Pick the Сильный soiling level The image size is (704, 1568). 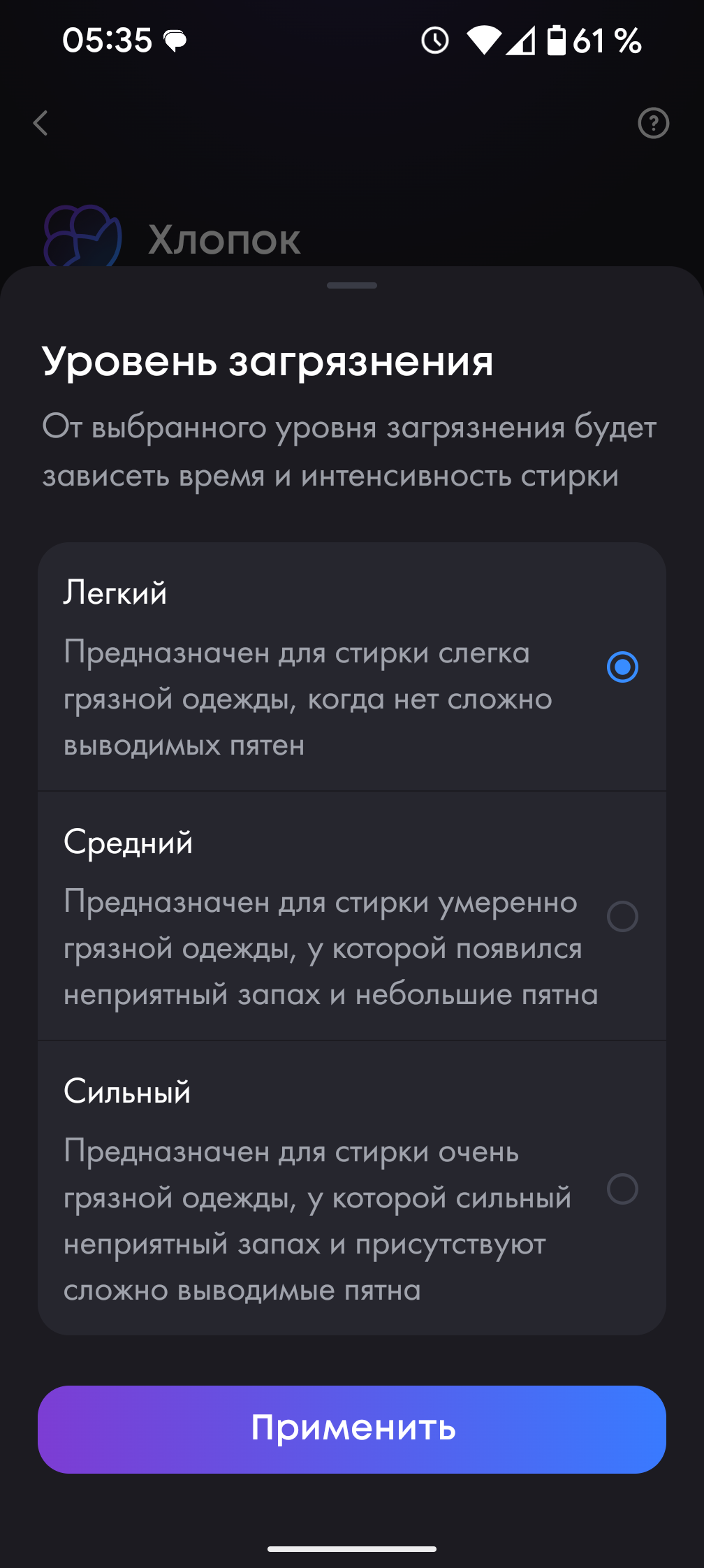click(x=622, y=1189)
